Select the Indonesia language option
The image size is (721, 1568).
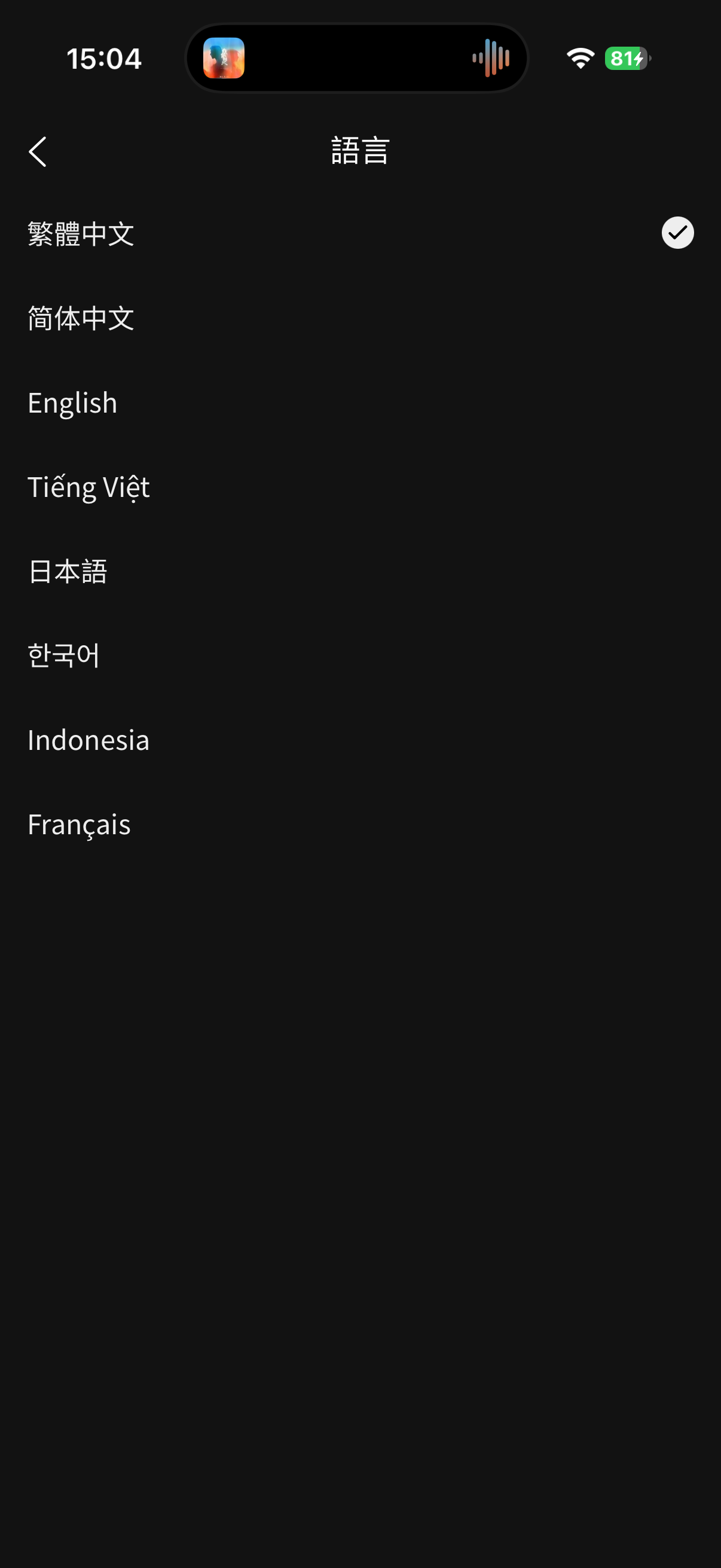tap(89, 740)
